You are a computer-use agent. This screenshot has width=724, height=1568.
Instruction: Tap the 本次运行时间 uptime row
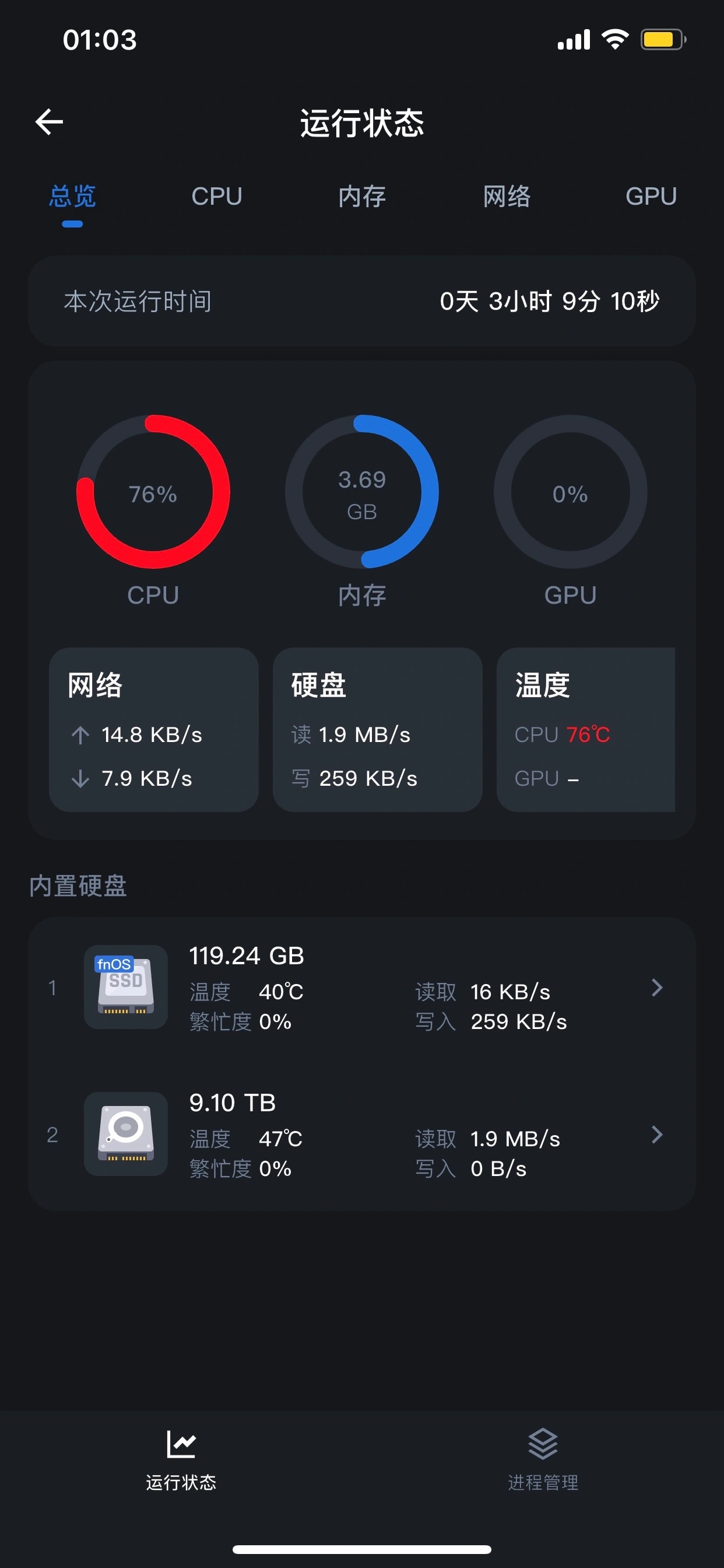coord(361,300)
